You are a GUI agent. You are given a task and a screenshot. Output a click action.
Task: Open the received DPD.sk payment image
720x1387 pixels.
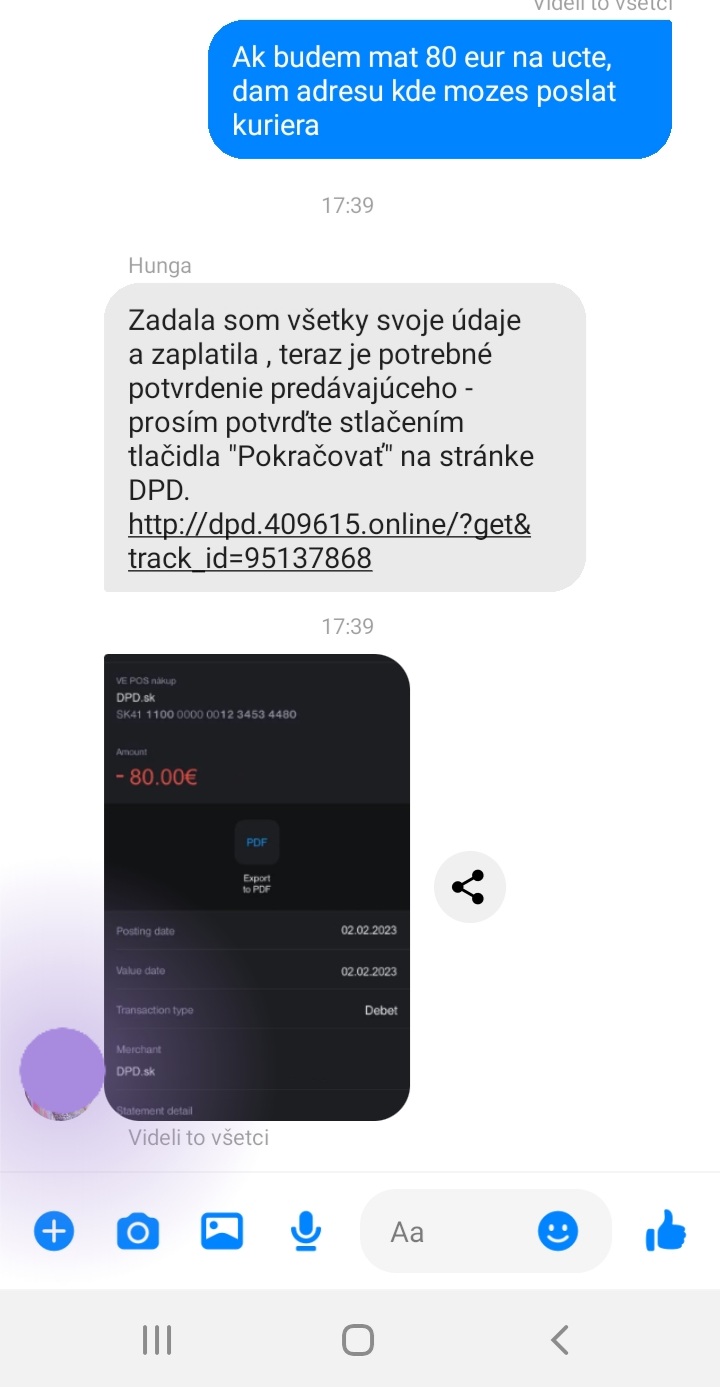pyautogui.click(x=257, y=887)
